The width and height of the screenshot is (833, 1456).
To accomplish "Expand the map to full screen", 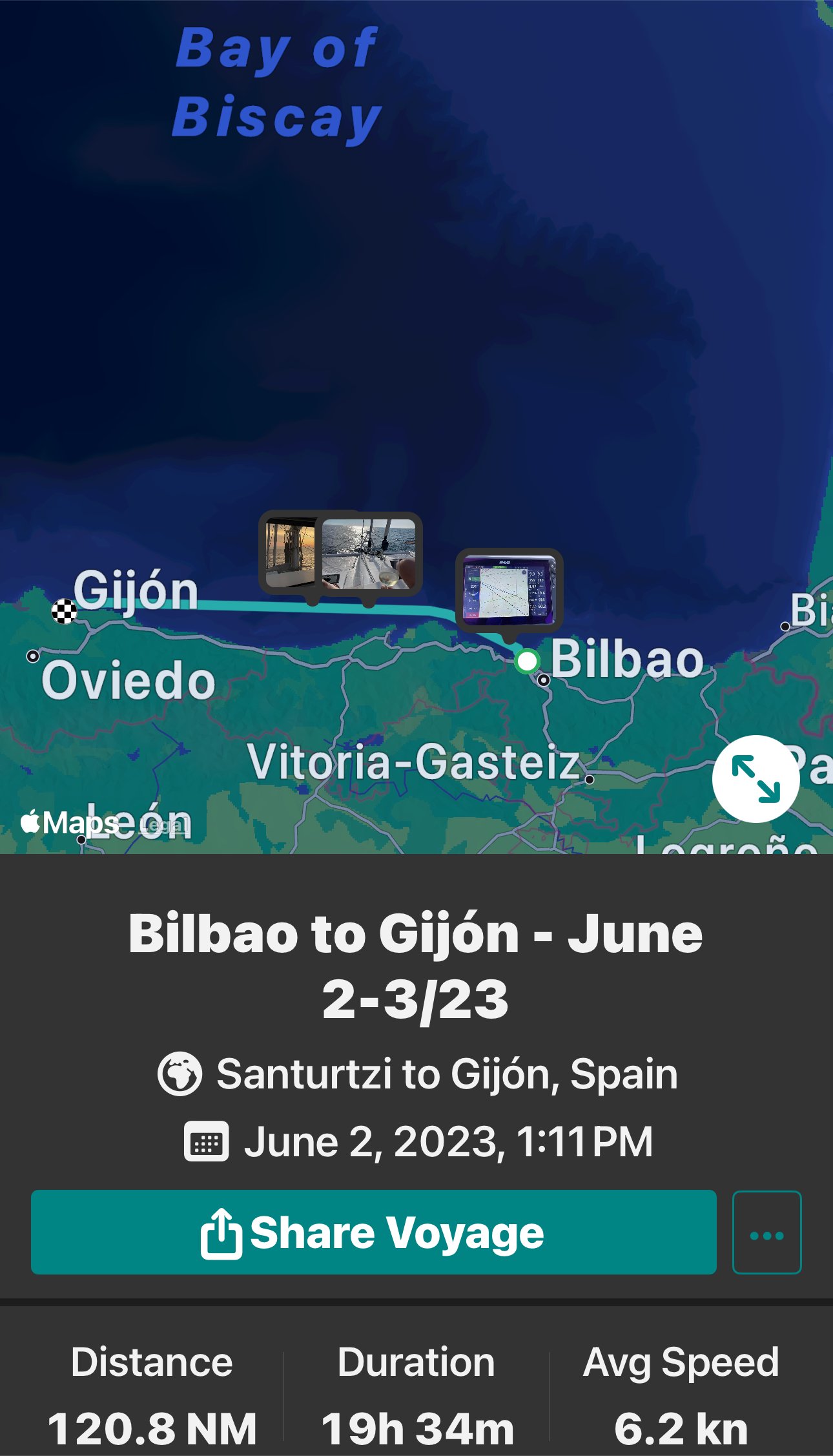I will point(756,778).
